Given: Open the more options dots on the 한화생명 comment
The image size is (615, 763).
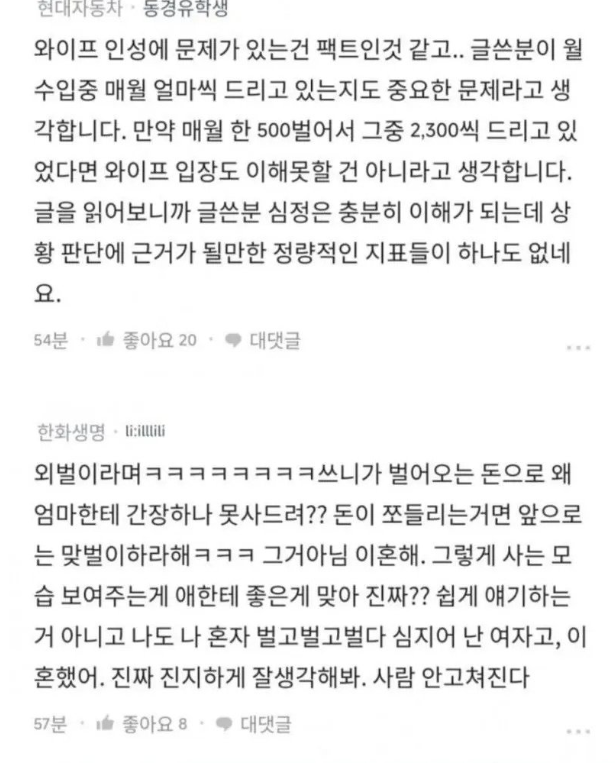Looking at the screenshot, I should point(580,727).
